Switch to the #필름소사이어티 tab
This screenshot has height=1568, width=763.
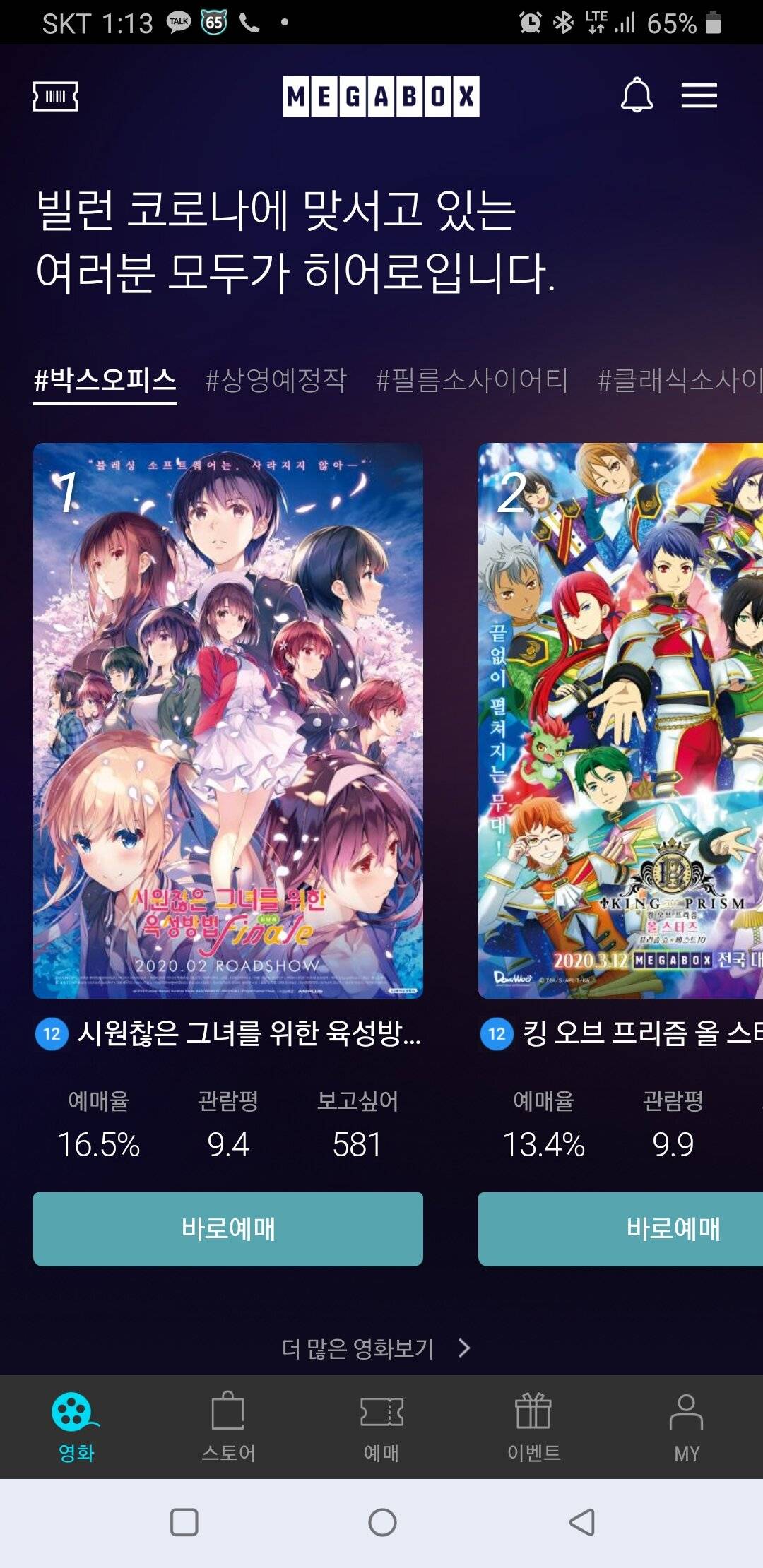pos(472,381)
